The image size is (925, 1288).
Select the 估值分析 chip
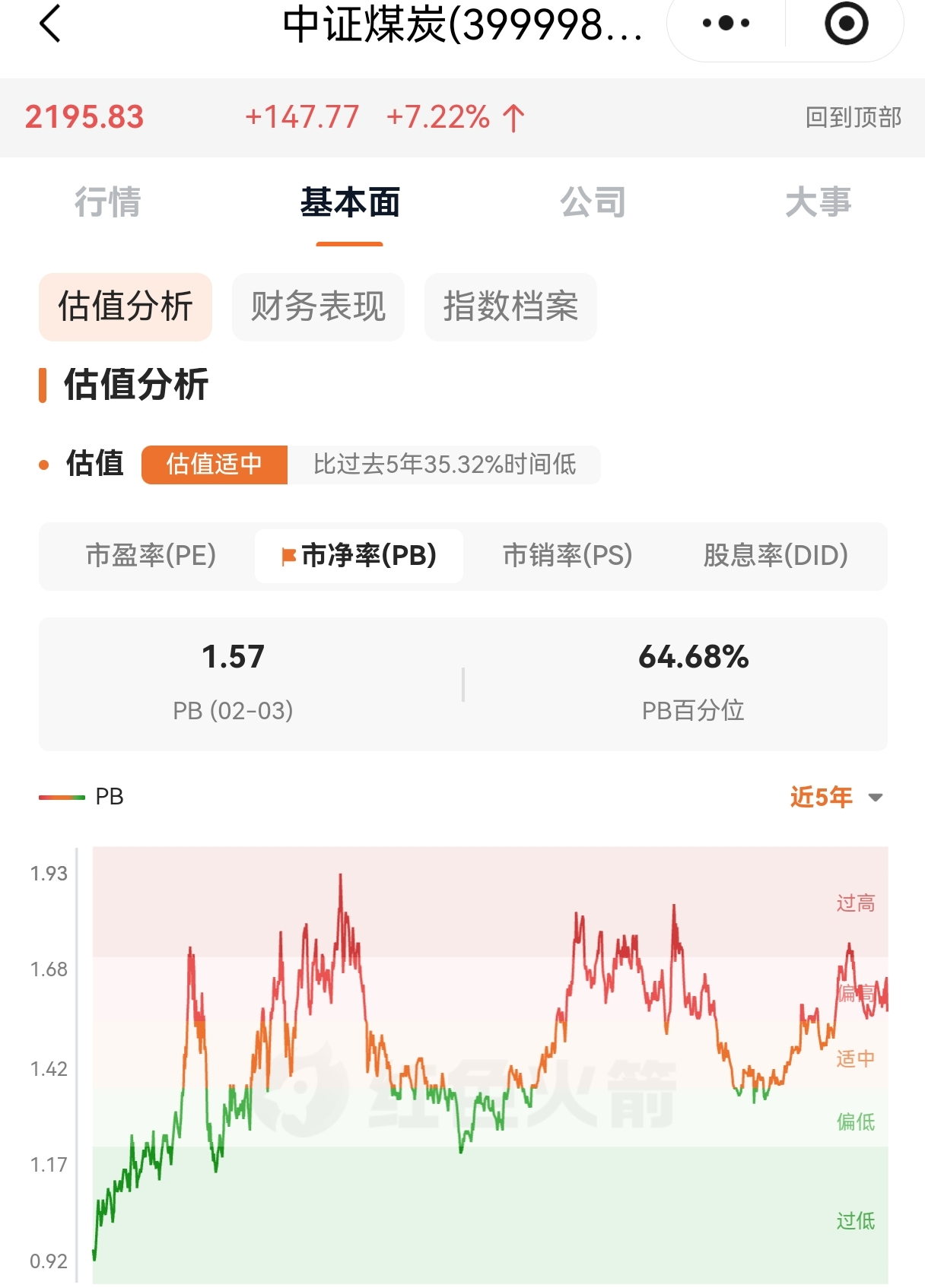tap(126, 306)
